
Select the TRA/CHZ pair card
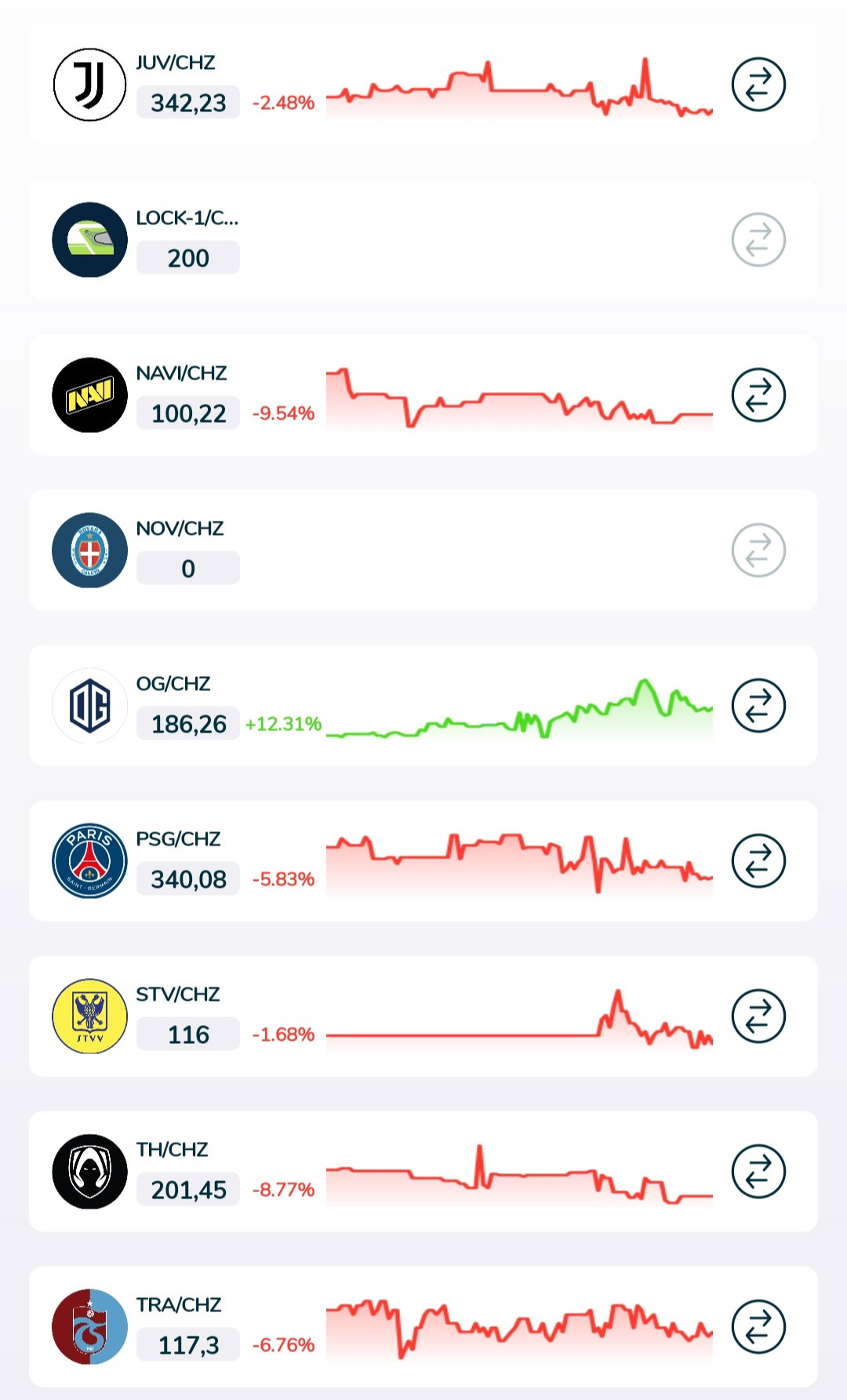pos(423,1326)
